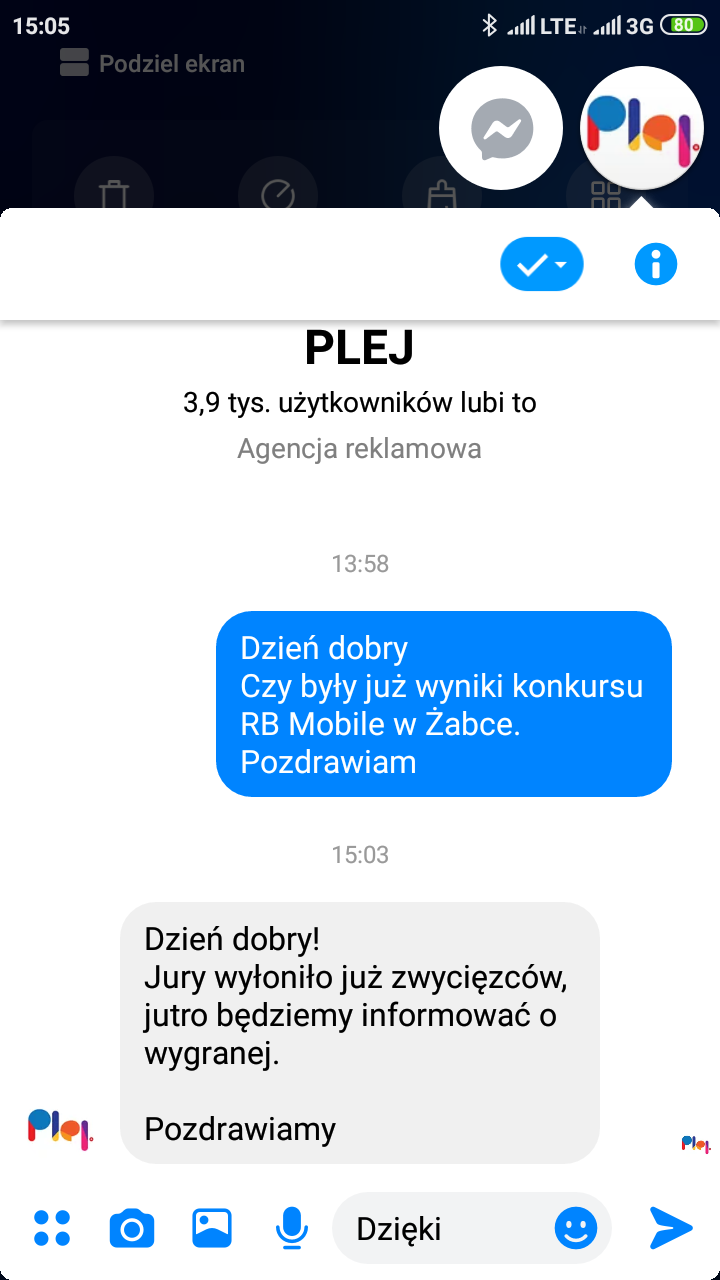The width and height of the screenshot is (720, 1280).
Task: Open the Messenger chat head bubble
Action: pyautogui.click(x=502, y=128)
